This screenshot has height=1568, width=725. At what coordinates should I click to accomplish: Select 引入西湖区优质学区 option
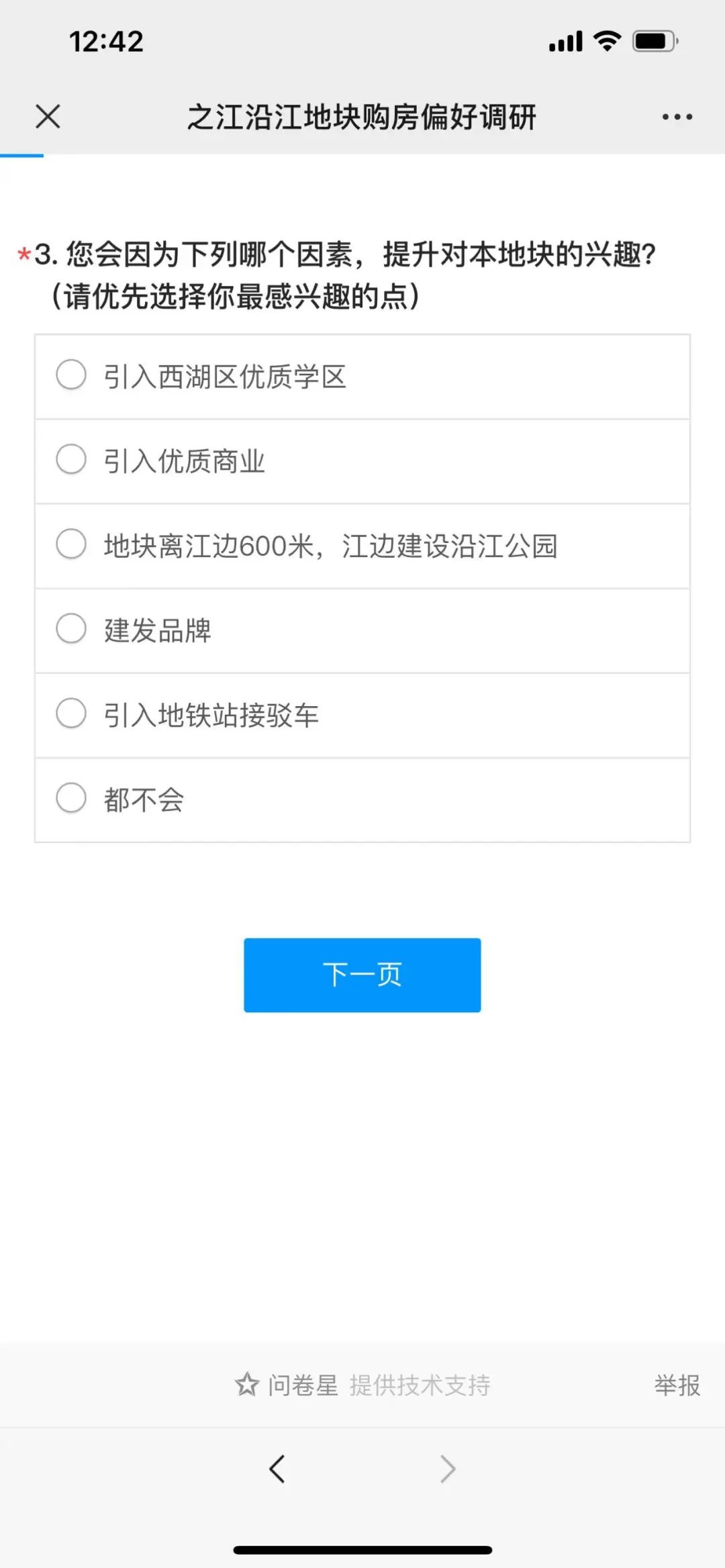point(362,377)
